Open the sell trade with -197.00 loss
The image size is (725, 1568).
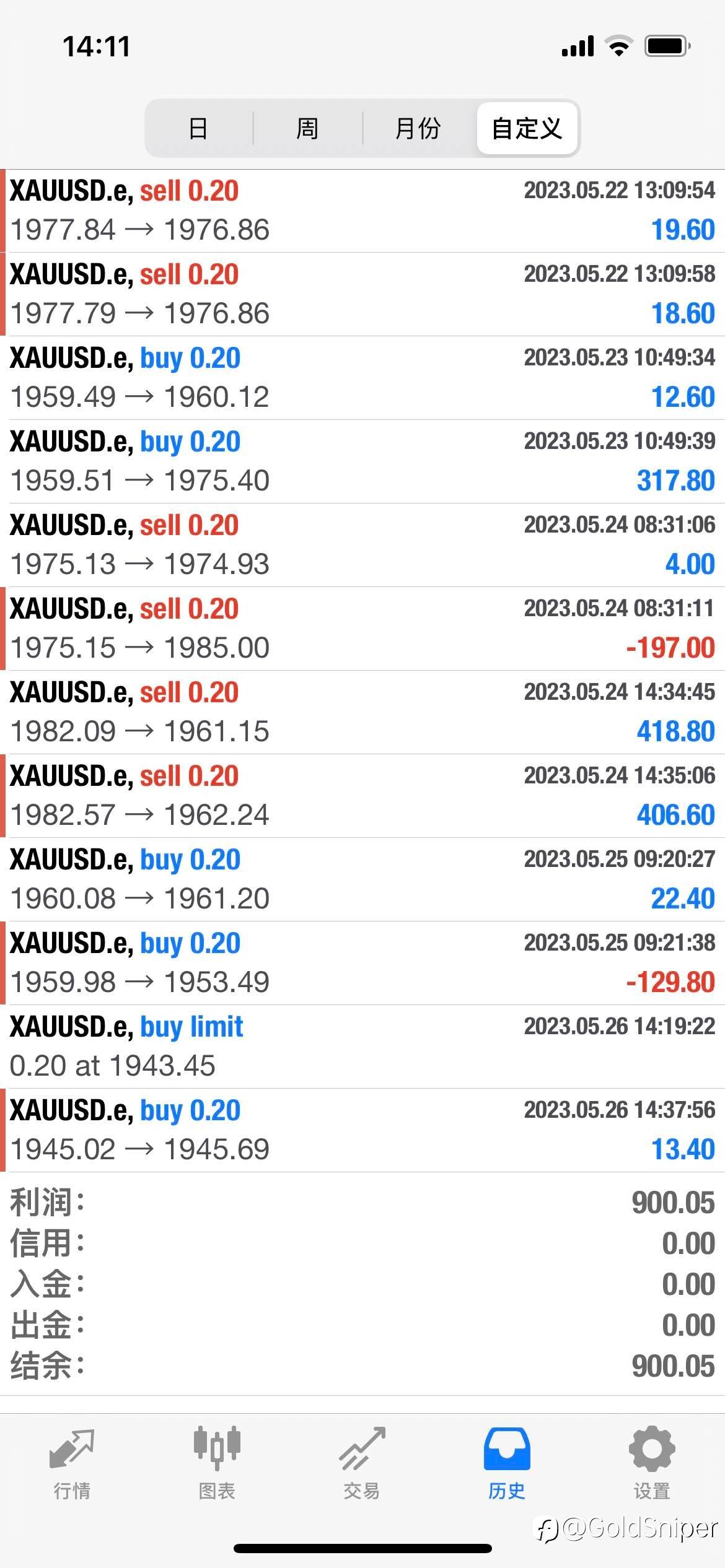click(362, 629)
